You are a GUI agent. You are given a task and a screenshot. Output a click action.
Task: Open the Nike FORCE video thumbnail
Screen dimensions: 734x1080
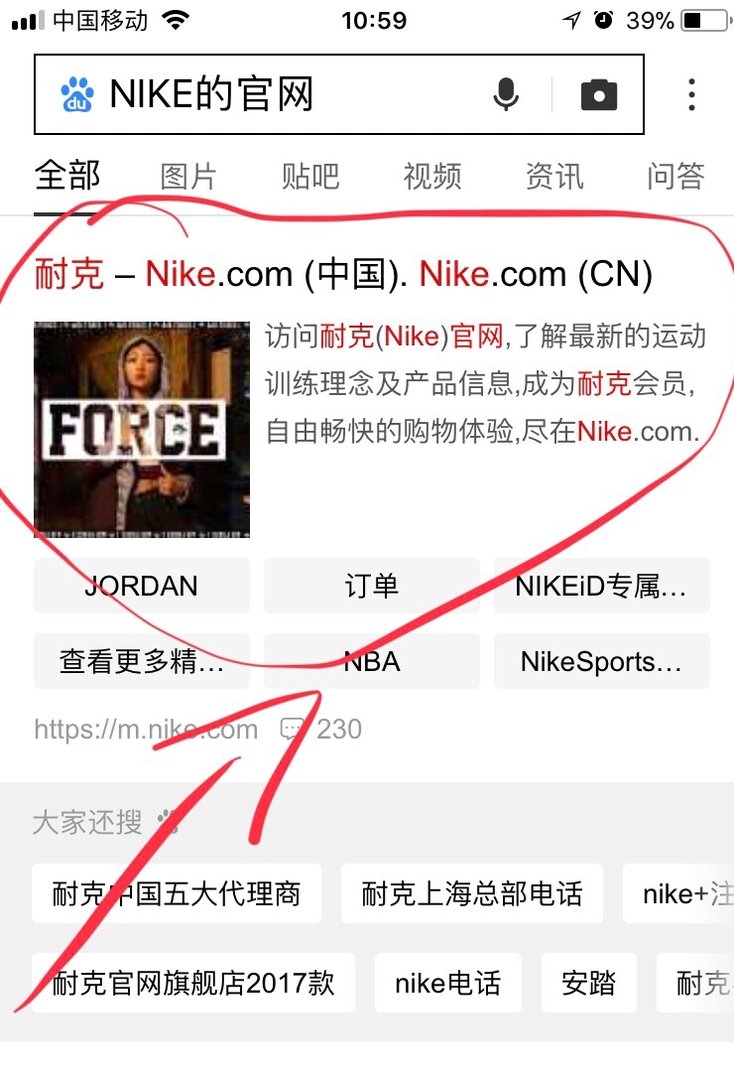(140, 428)
